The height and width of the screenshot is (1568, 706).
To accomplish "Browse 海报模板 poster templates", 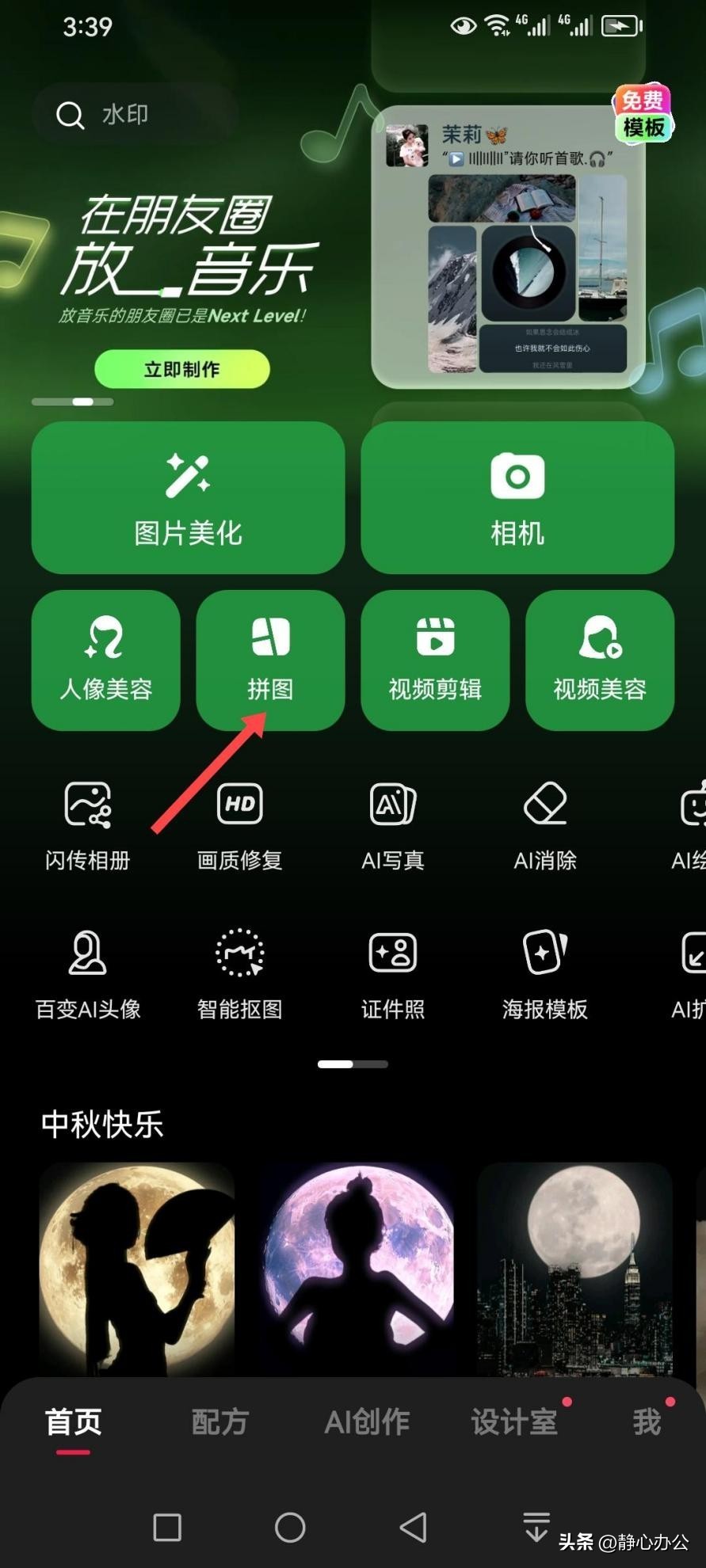I will tap(545, 974).
